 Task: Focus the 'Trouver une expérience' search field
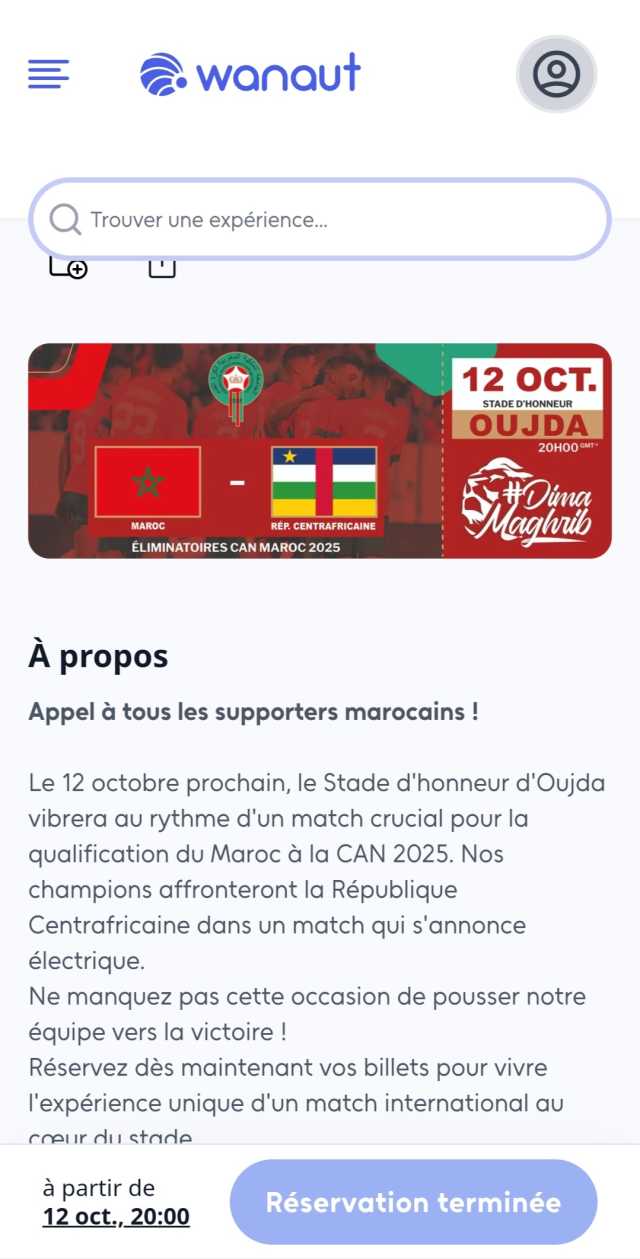(320, 220)
